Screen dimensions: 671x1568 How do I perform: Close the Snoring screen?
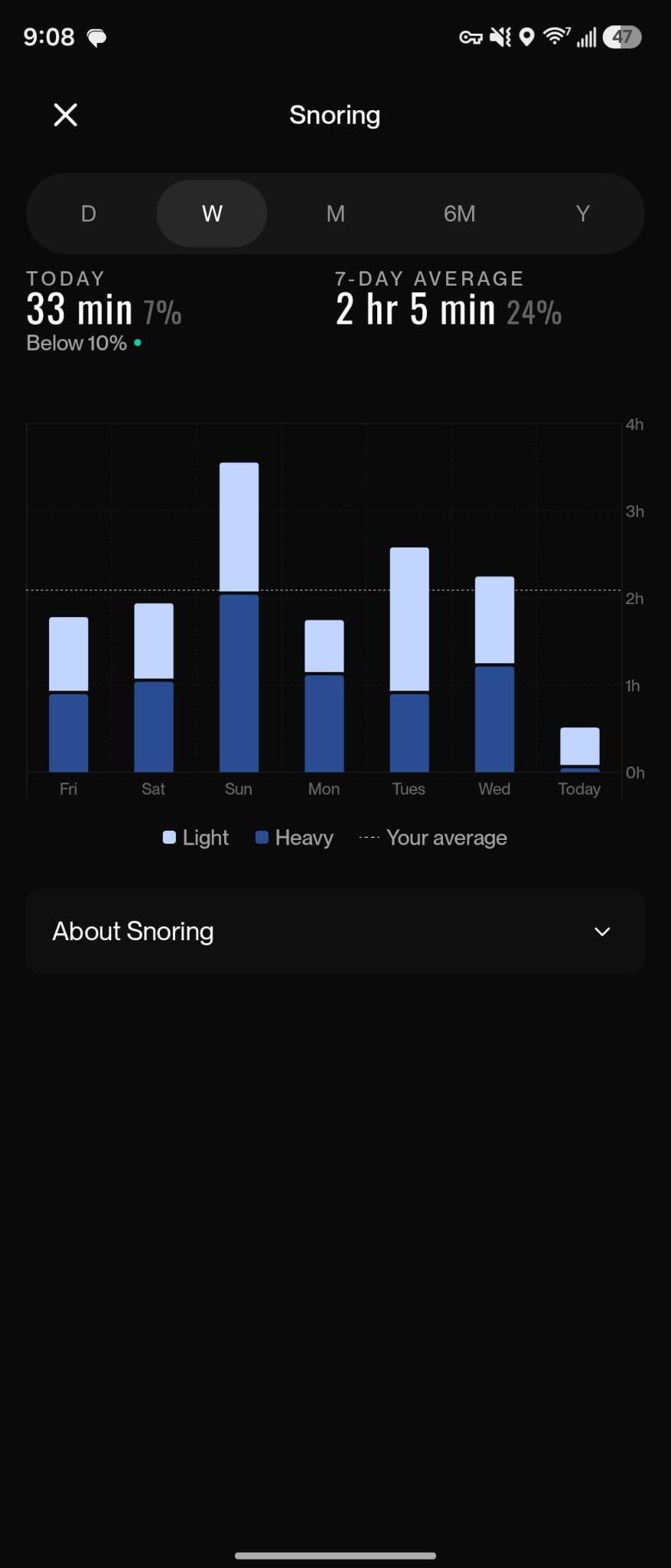coord(66,115)
